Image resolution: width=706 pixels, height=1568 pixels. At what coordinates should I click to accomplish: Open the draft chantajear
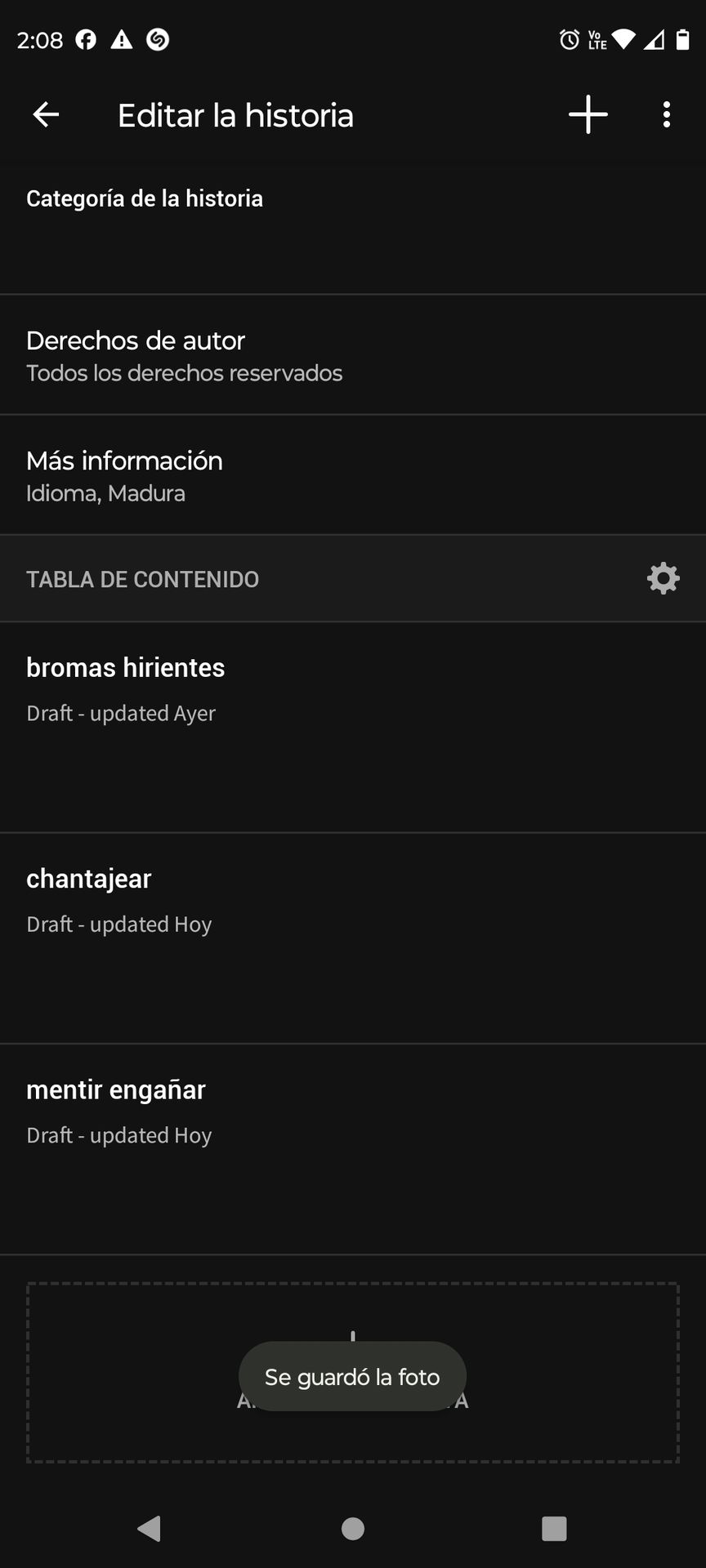click(x=353, y=938)
